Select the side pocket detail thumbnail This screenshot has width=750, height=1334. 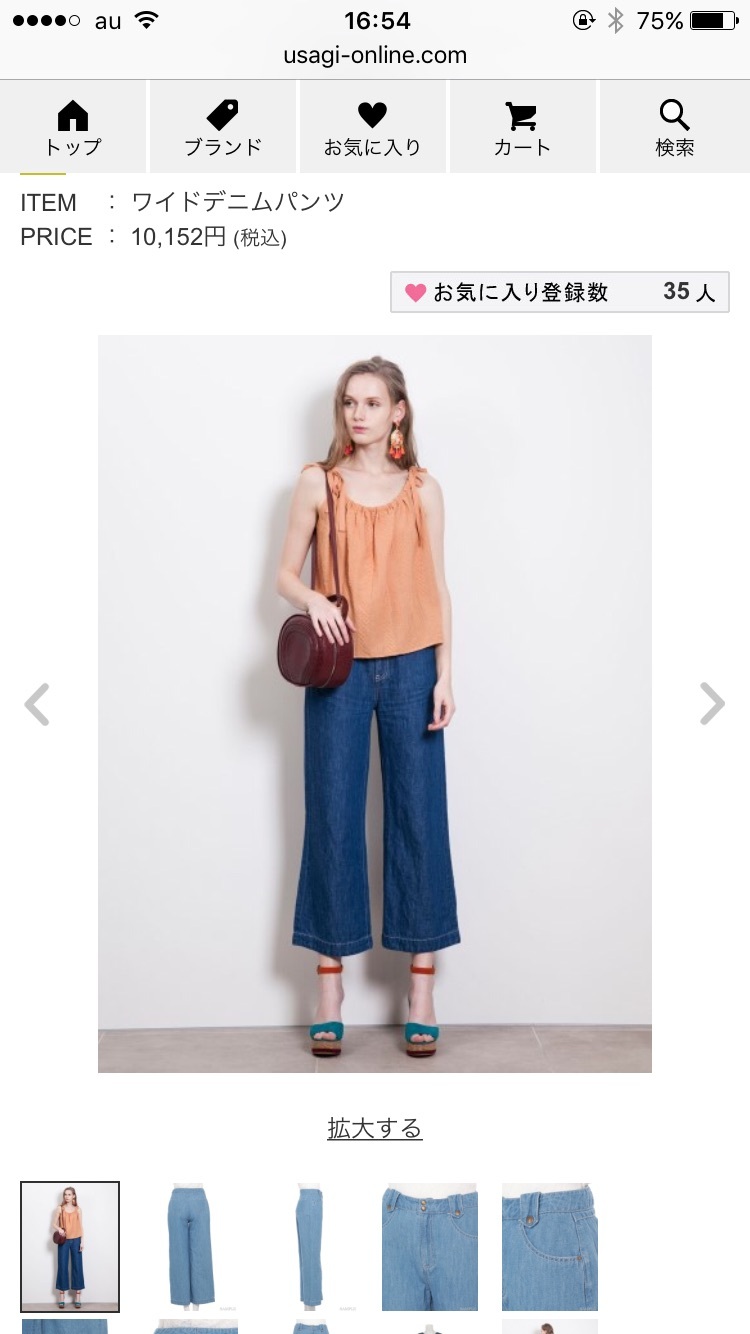pyautogui.click(x=550, y=1246)
